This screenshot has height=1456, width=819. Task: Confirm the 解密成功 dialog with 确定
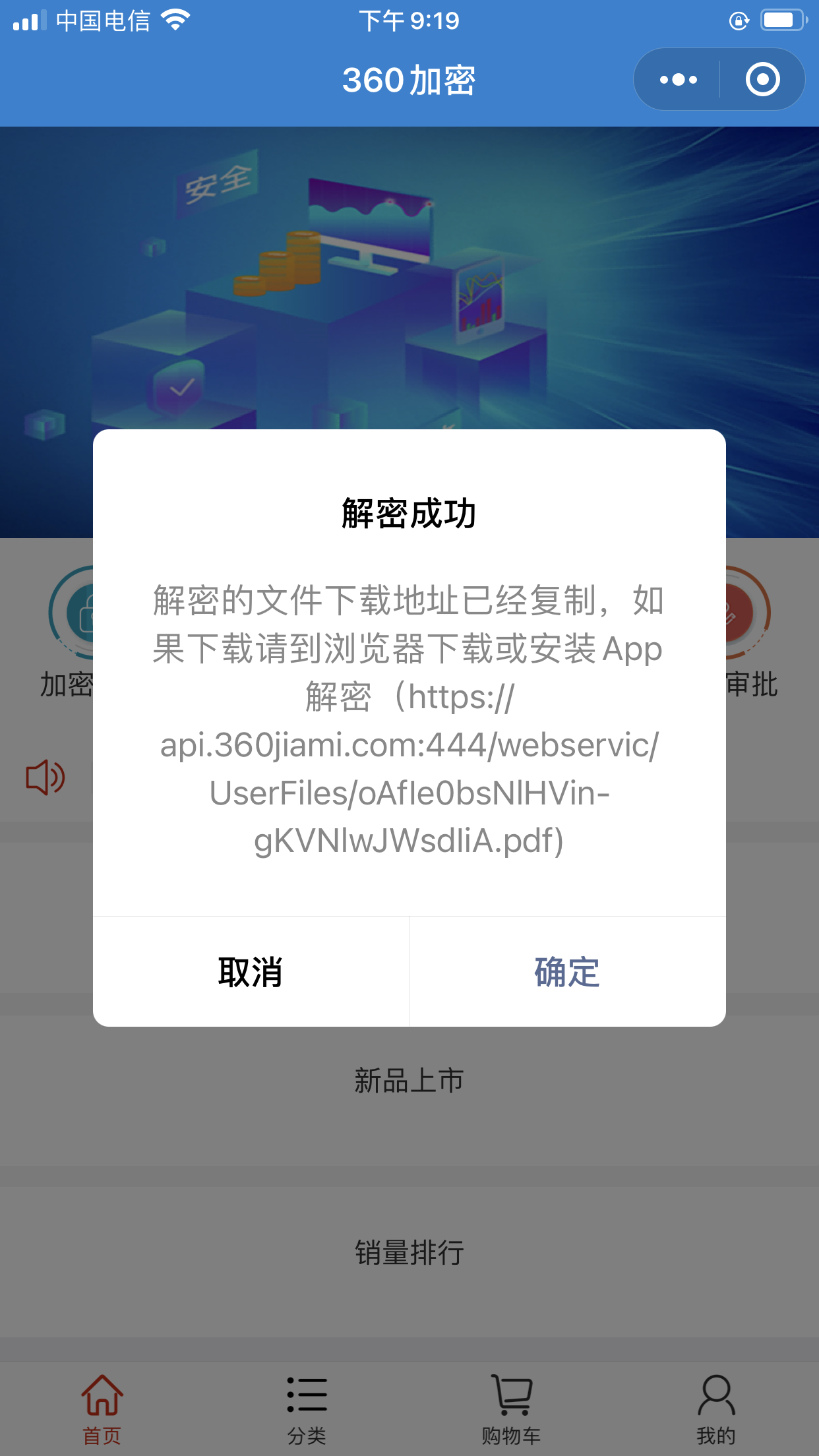coord(567,971)
